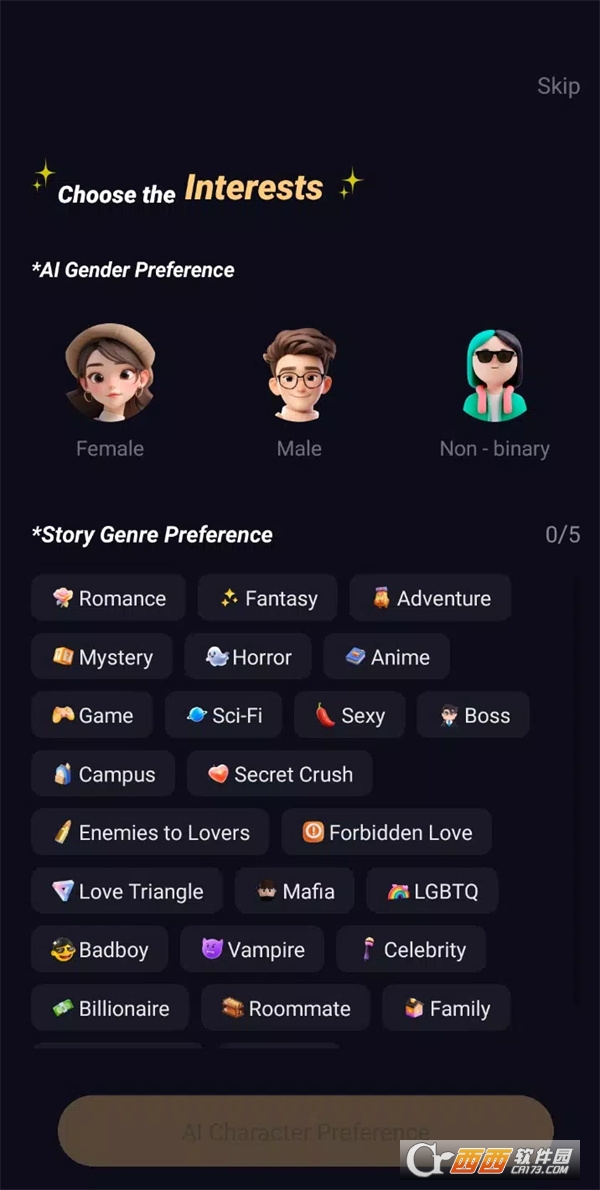The height and width of the screenshot is (1190, 600).
Task: Choose the Adventure genre
Action: point(430,598)
